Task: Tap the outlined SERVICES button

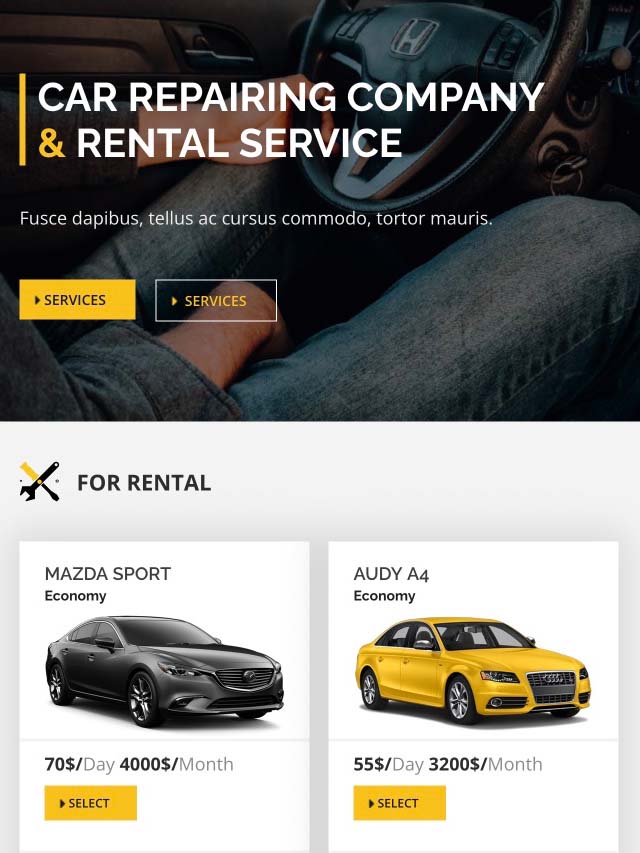Action: [216, 301]
